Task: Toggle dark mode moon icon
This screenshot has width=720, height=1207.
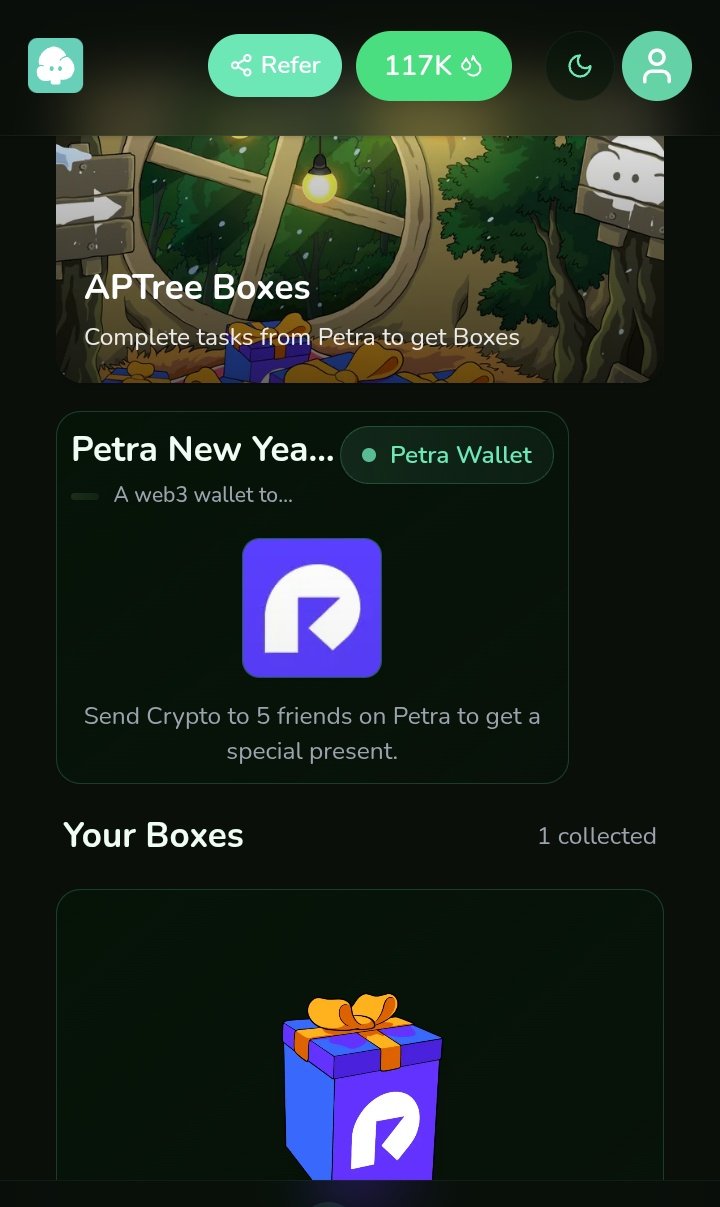Action: click(x=579, y=67)
